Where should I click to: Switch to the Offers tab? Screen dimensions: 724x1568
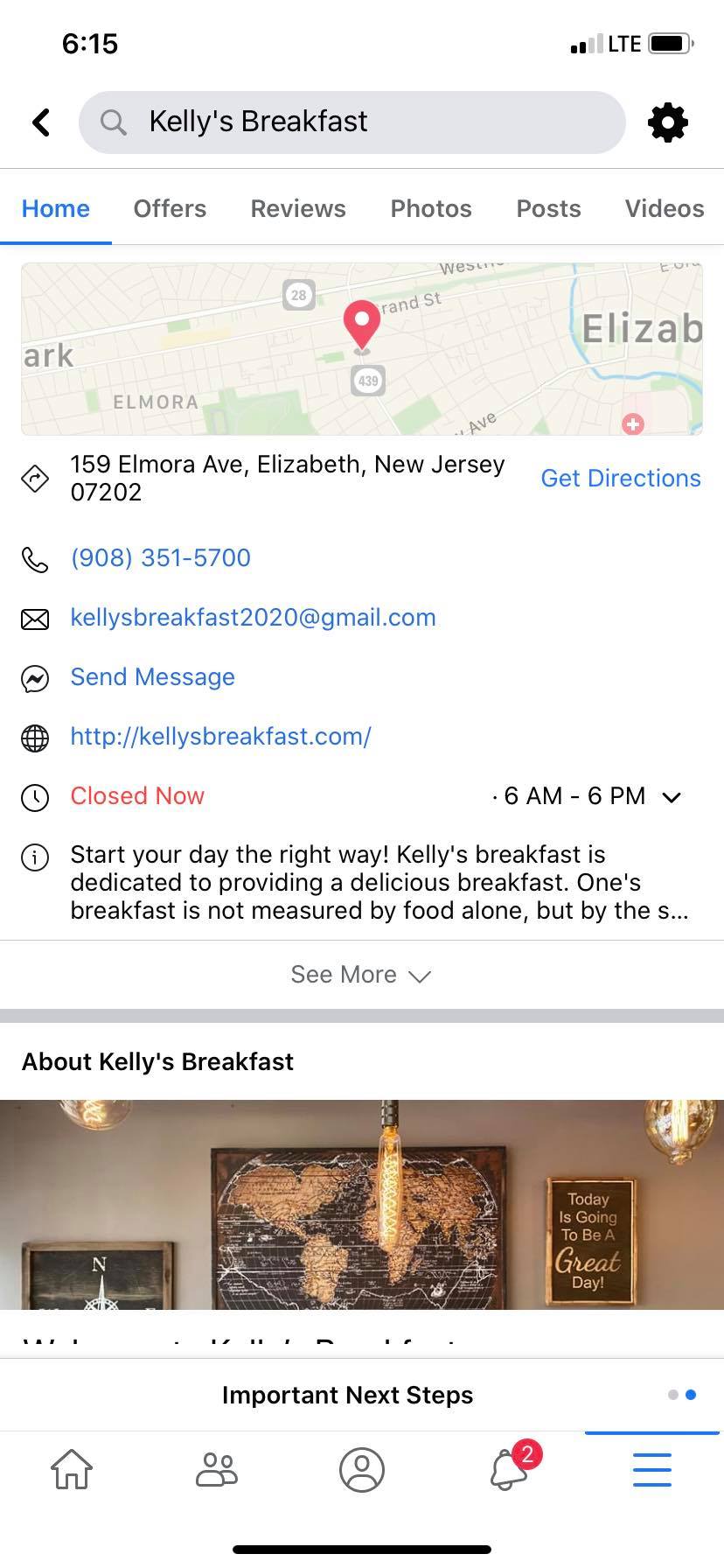(x=170, y=208)
